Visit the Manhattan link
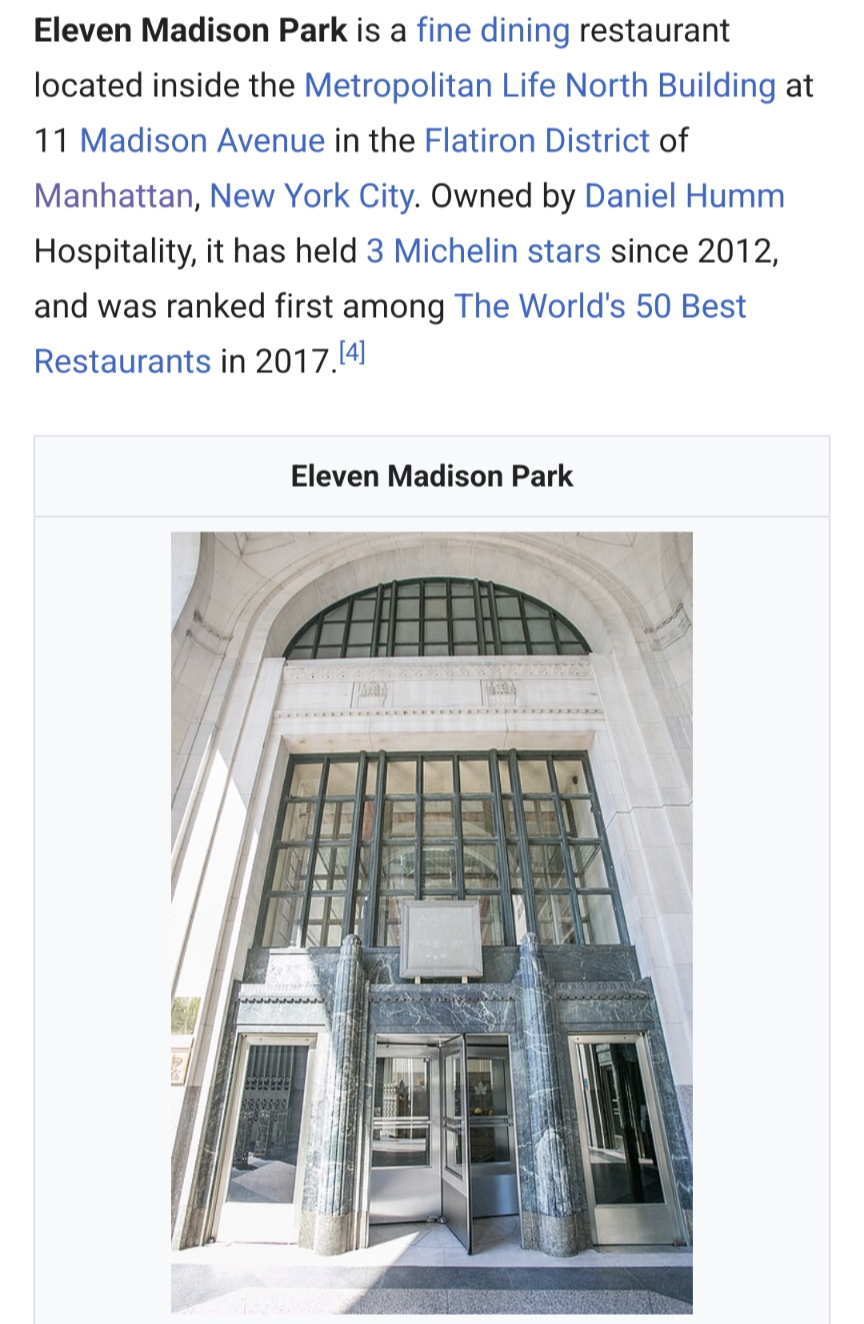Viewport: 864px width, 1324px height. click(113, 196)
